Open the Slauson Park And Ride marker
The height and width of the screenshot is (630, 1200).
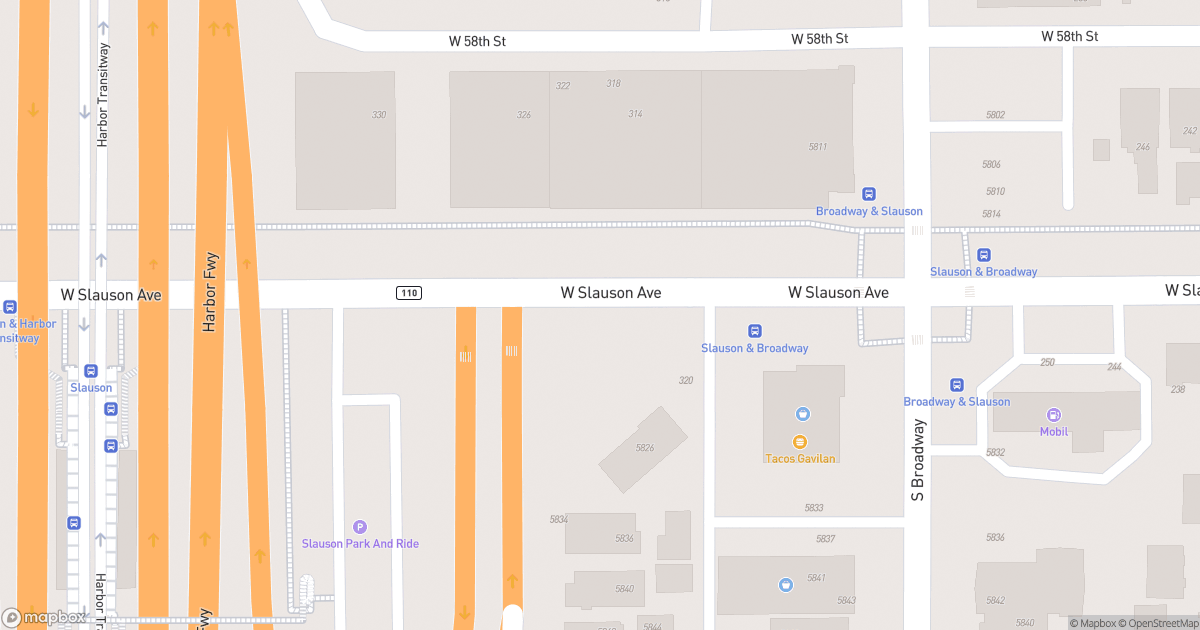click(x=360, y=527)
